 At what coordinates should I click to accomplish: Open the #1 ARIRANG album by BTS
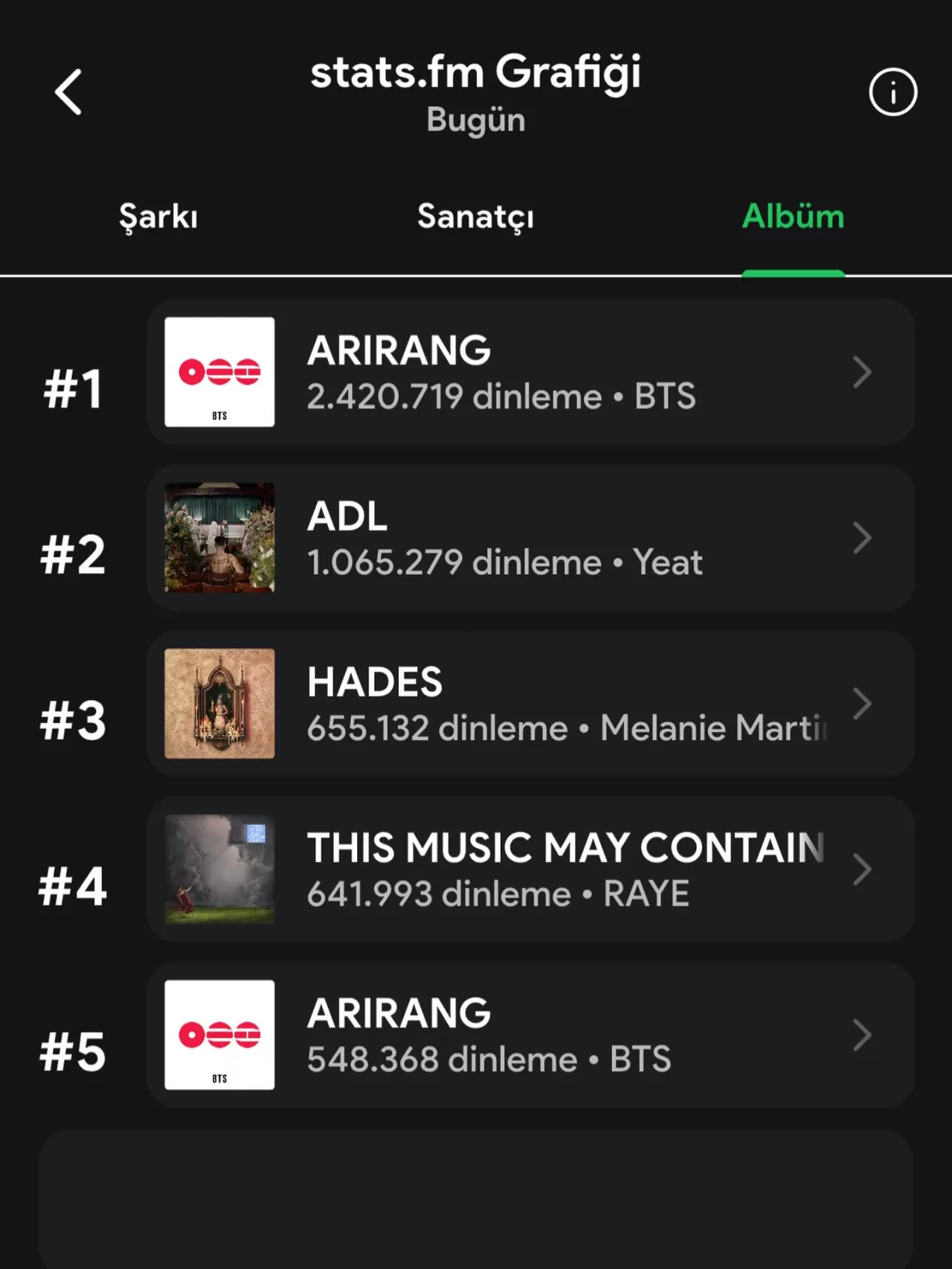pos(530,372)
